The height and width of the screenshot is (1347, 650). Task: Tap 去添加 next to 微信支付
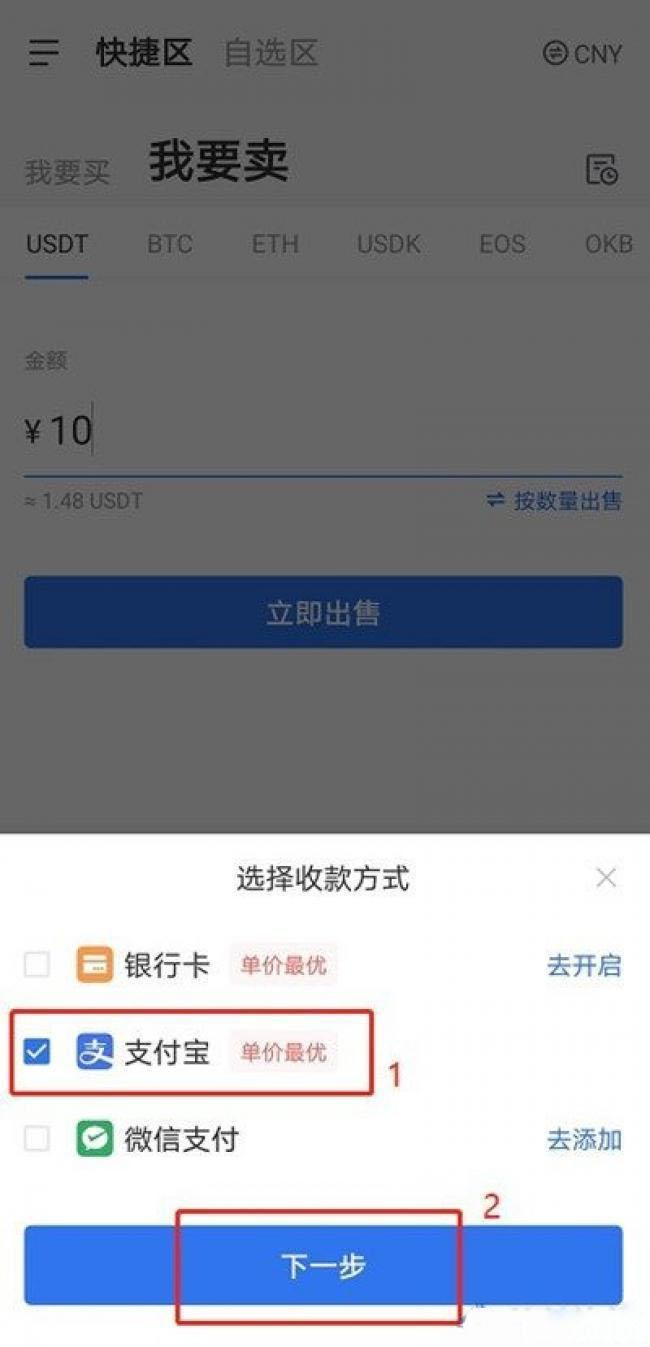tap(584, 1140)
